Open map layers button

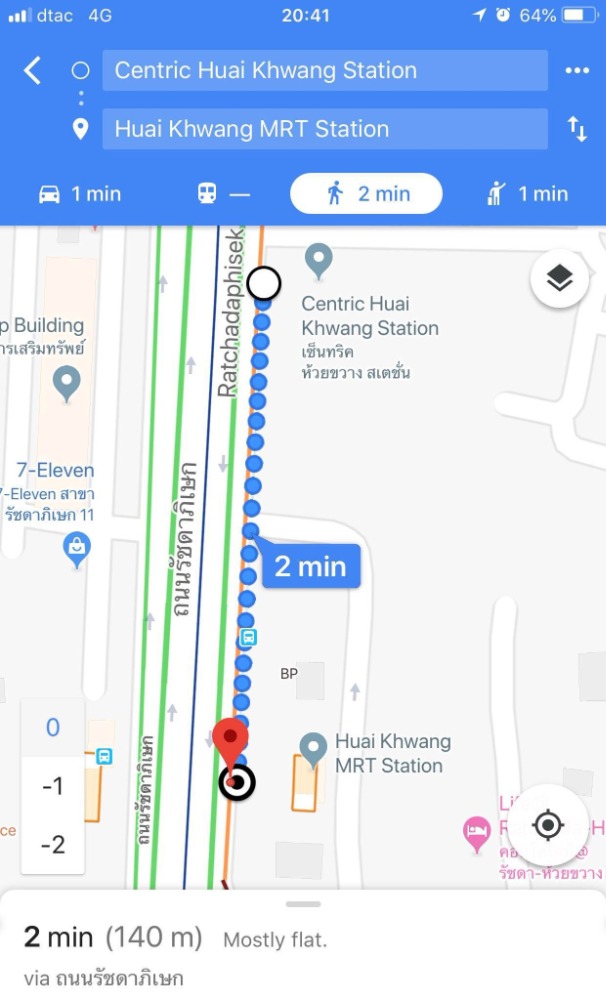pos(559,278)
